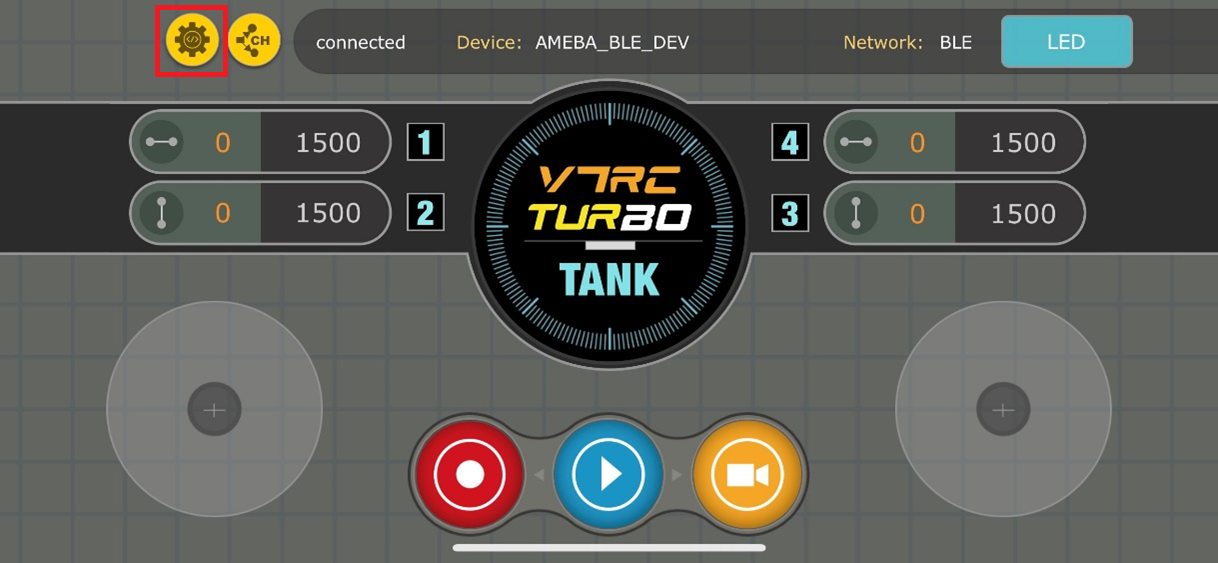Select channel 1 box
The height and width of the screenshot is (563, 1218).
[425, 143]
